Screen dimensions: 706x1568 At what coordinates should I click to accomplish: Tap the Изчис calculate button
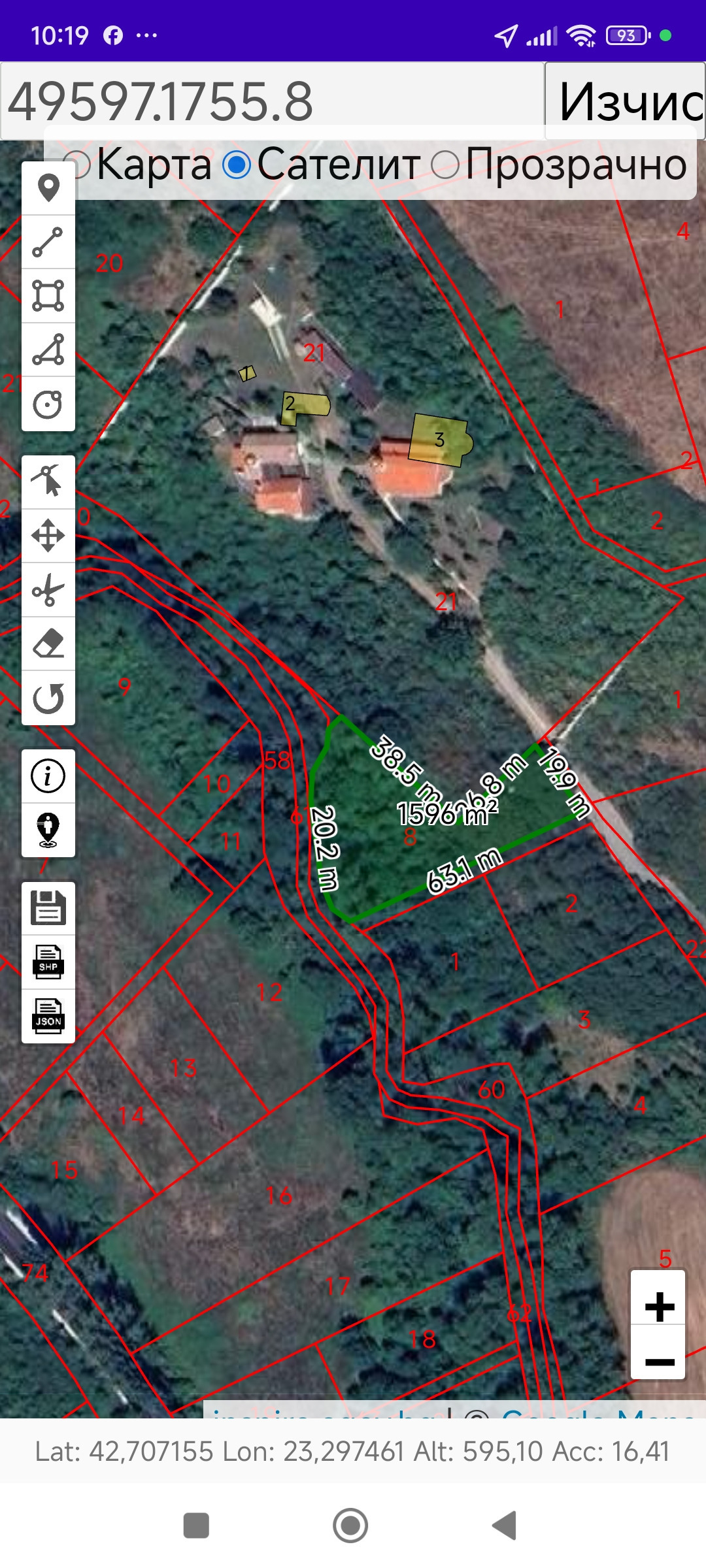(x=626, y=101)
